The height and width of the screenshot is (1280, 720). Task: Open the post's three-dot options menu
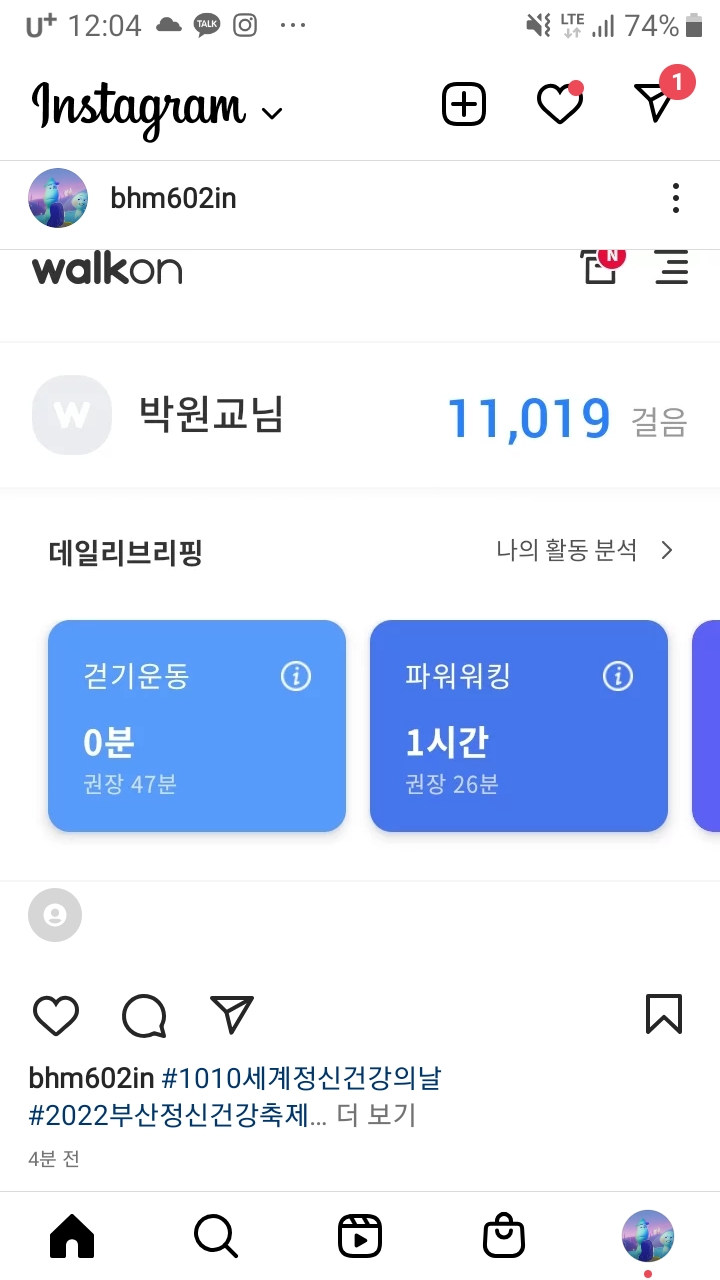676,198
